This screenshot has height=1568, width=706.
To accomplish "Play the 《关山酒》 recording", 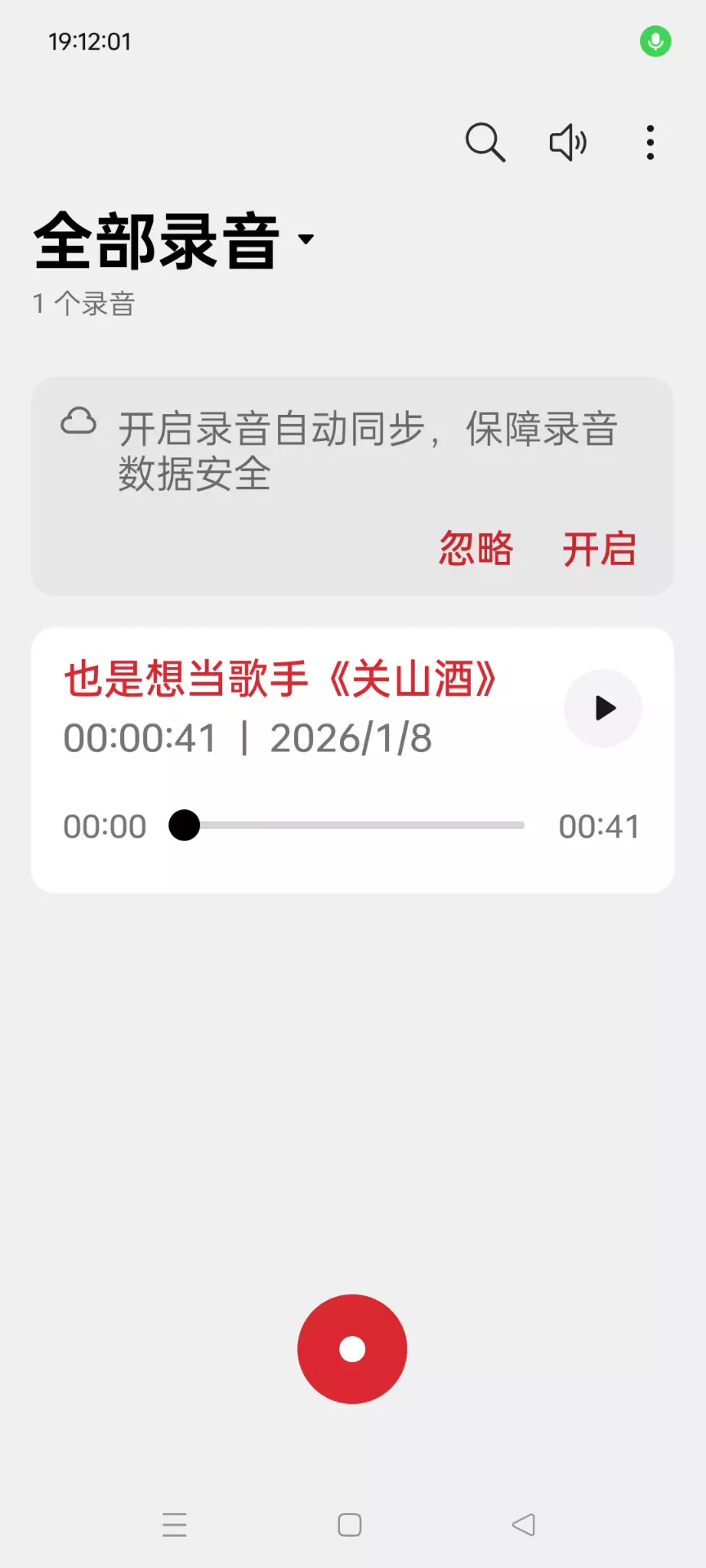I will (603, 708).
